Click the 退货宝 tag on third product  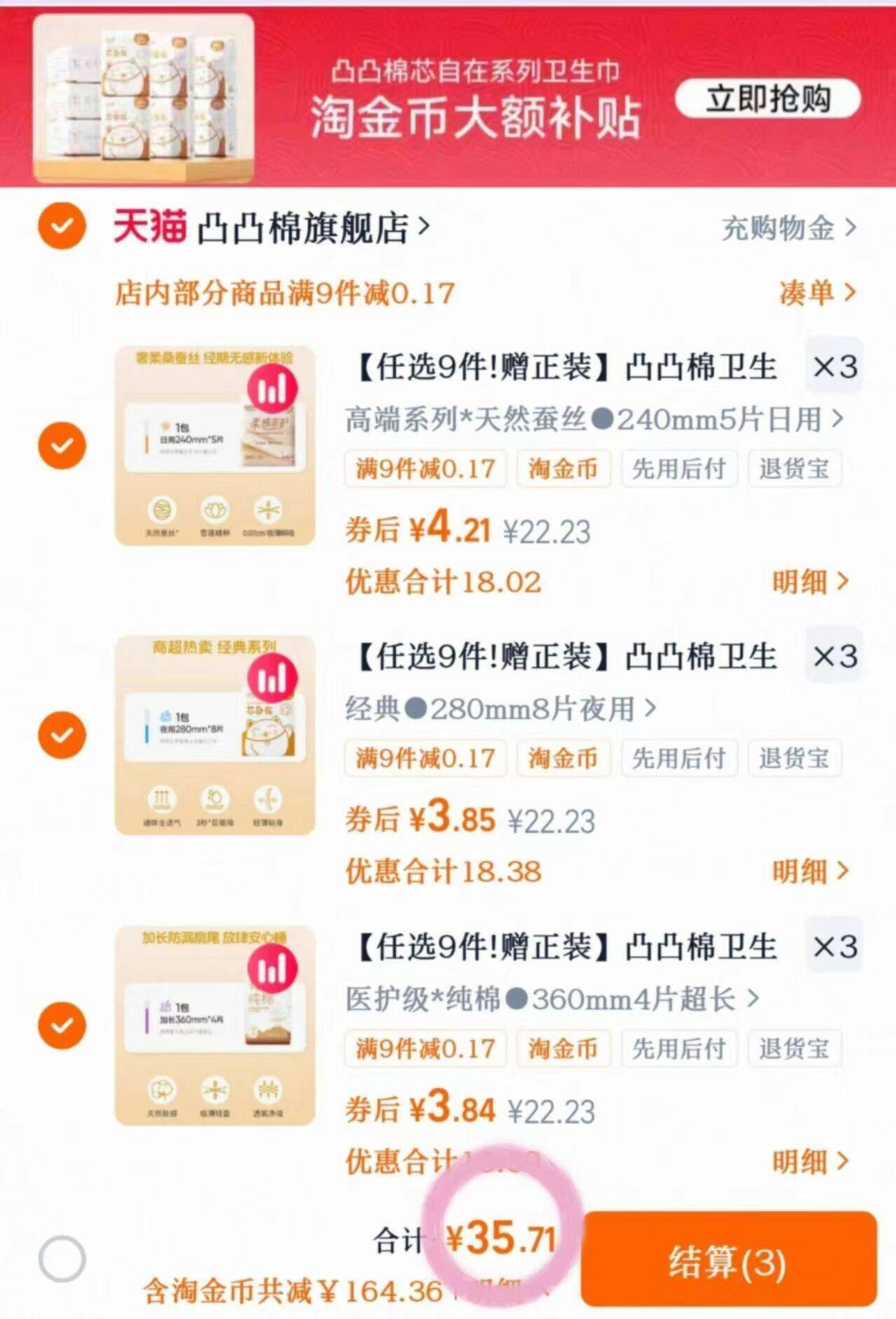point(794,1048)
